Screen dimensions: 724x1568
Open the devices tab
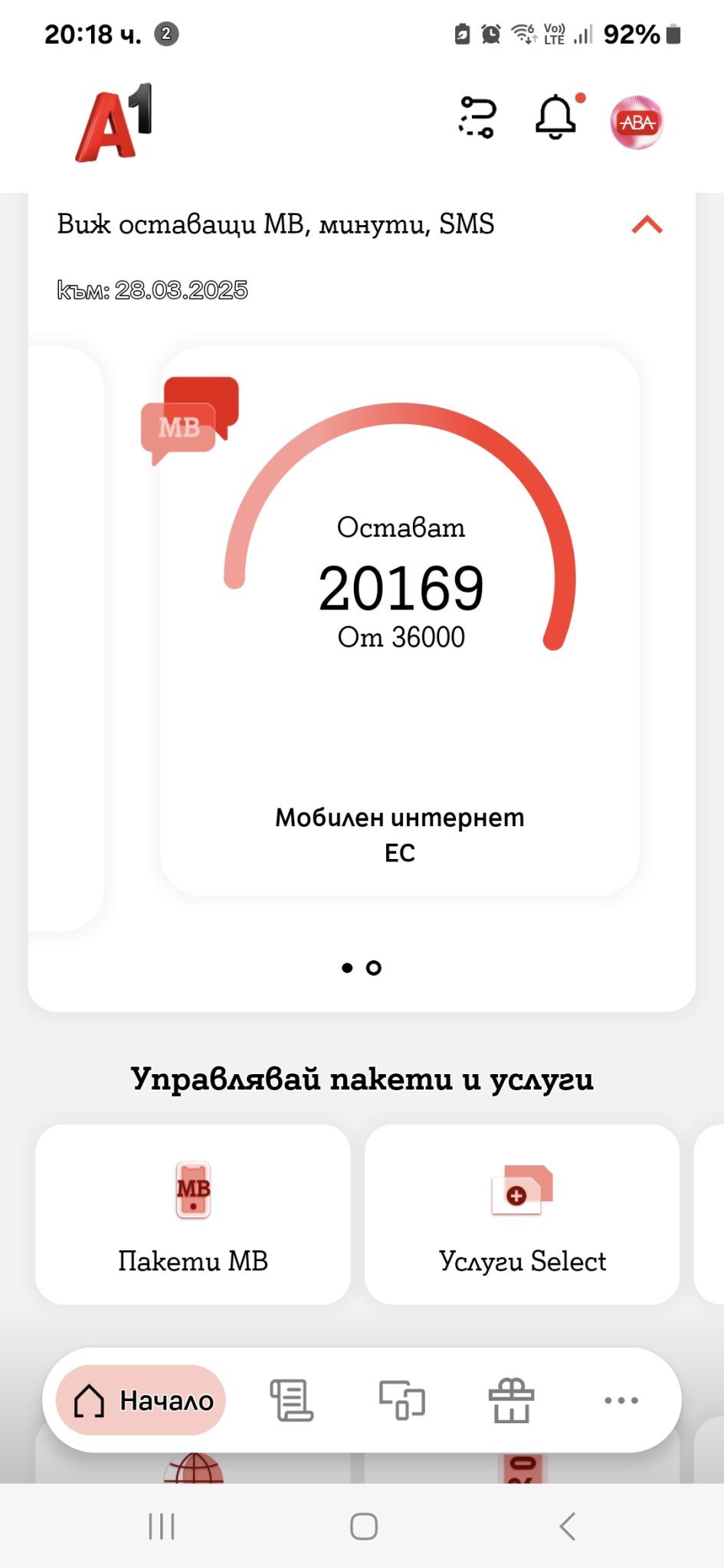[402, 1400]
